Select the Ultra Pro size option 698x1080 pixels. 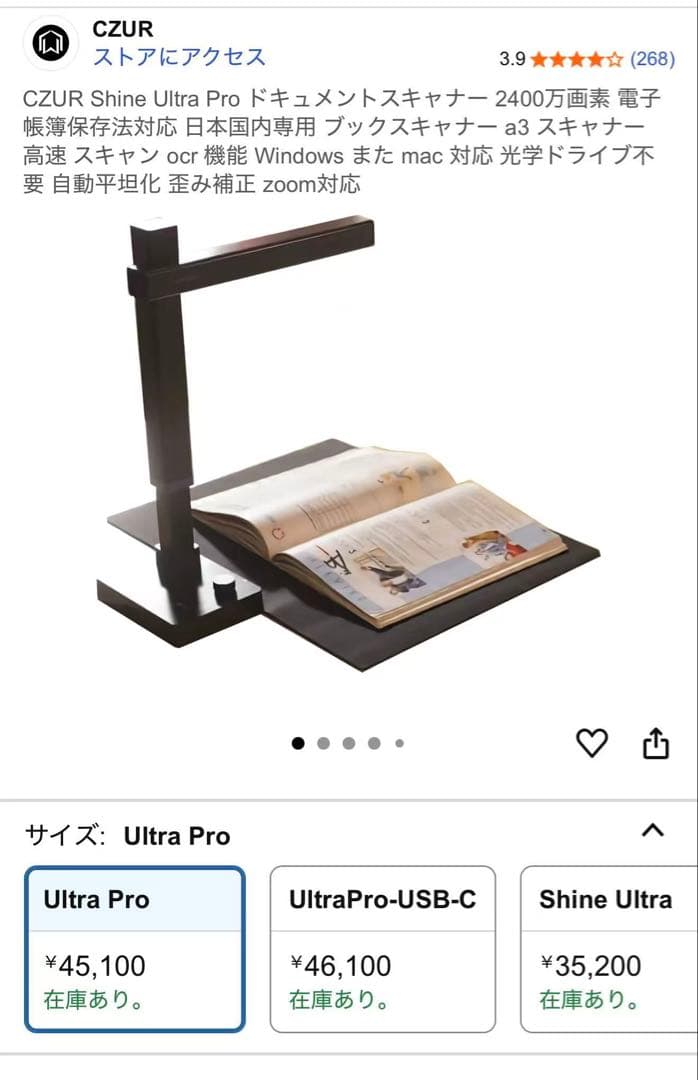click(134, 948)
